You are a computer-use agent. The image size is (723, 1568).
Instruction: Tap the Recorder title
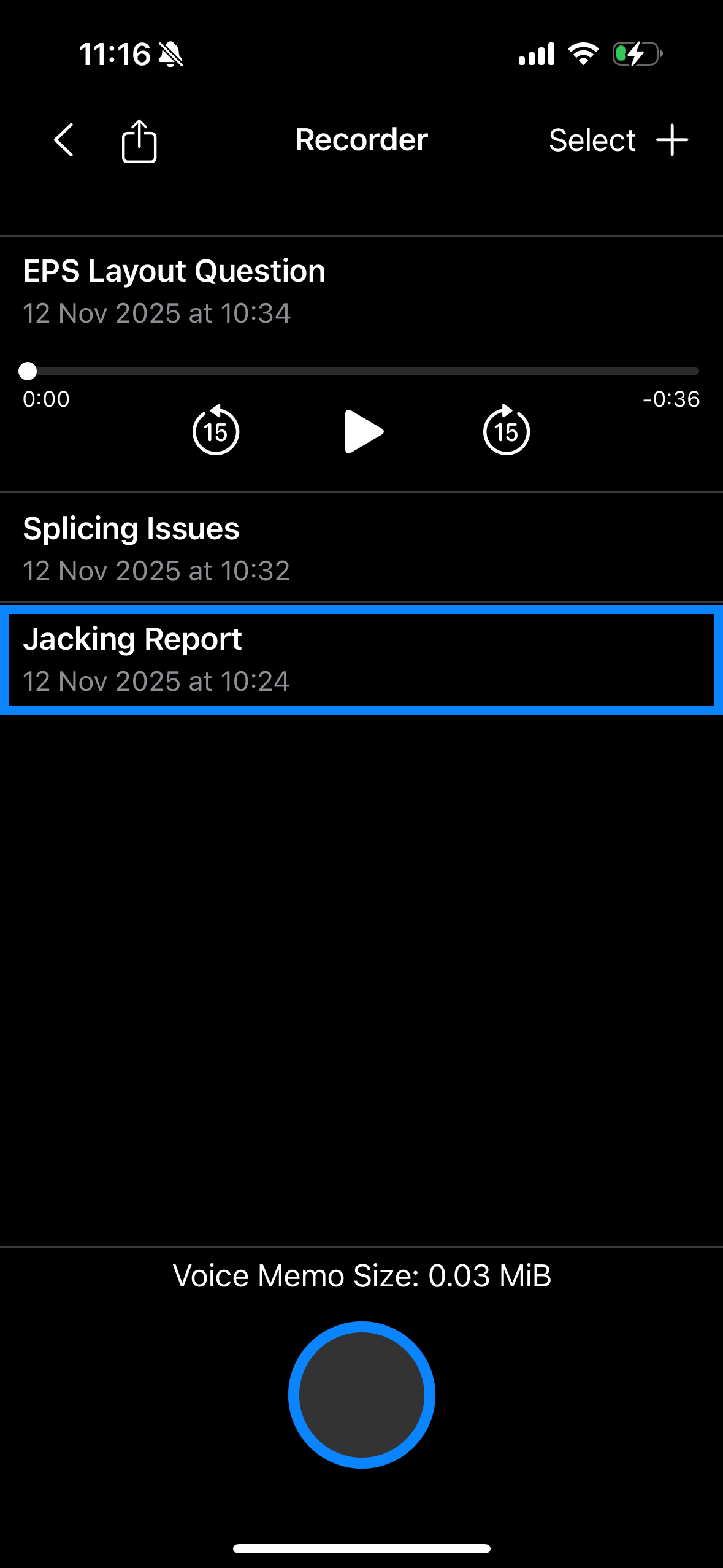point(361,140)
